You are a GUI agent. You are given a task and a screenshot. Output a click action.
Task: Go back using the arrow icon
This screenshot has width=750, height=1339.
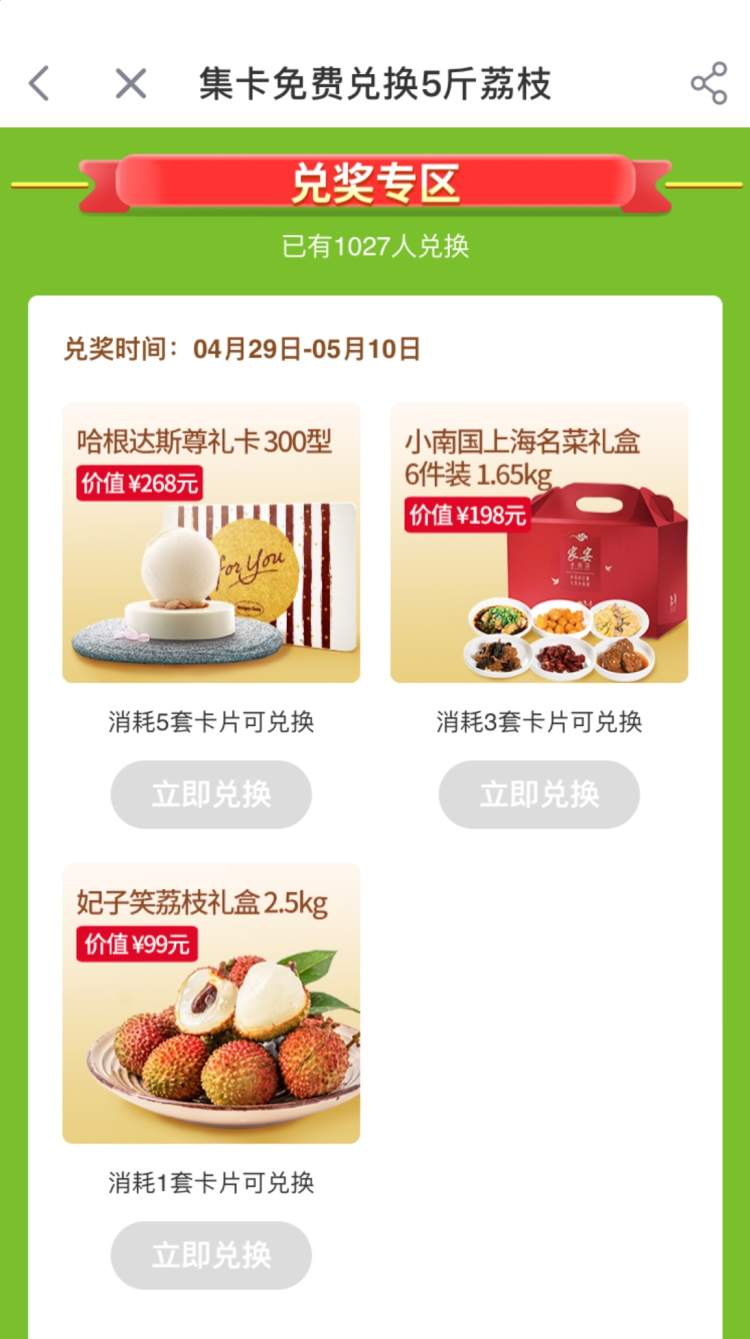[39, 84]
